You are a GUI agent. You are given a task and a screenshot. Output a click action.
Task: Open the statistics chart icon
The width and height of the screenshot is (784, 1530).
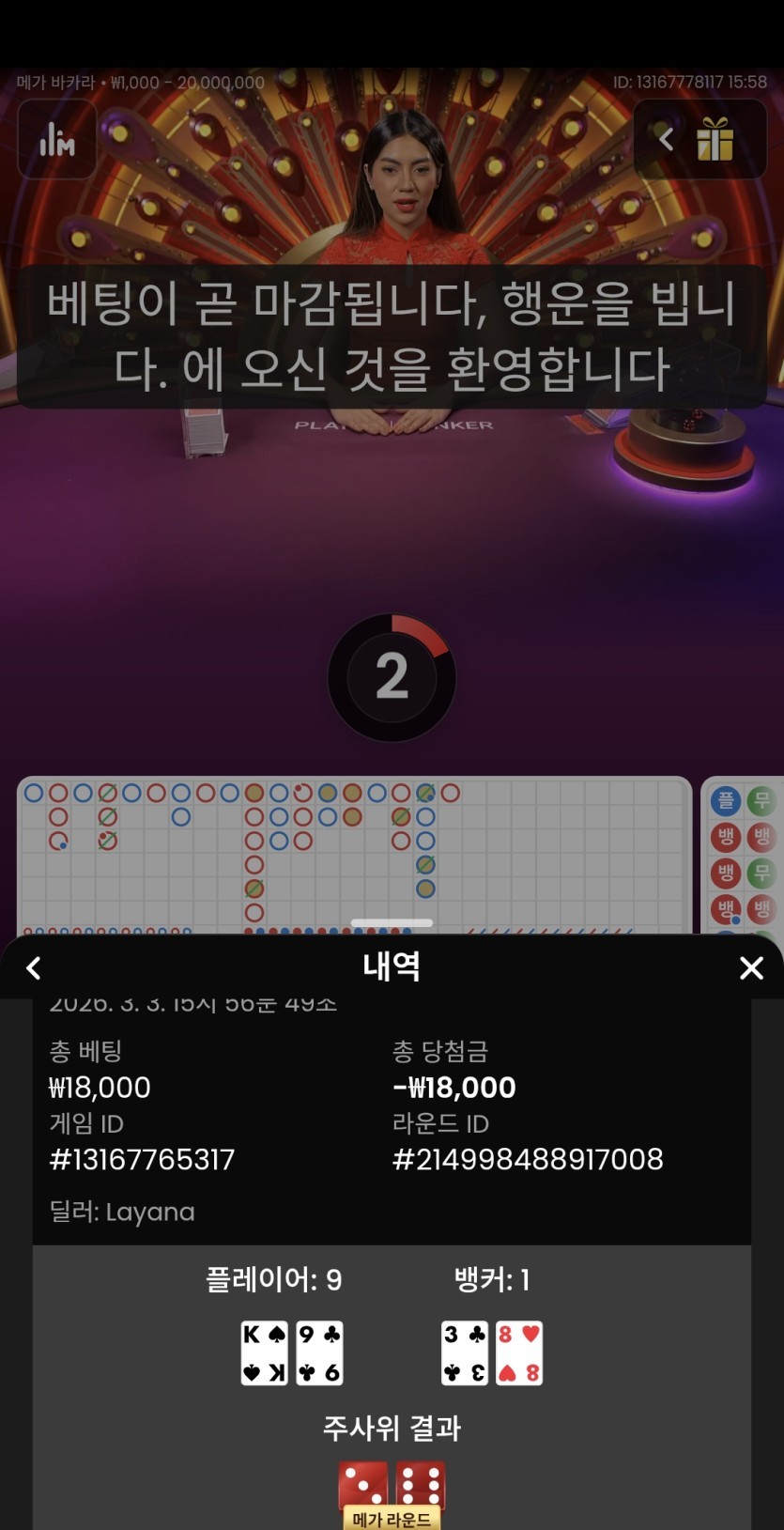coord(57,141)
